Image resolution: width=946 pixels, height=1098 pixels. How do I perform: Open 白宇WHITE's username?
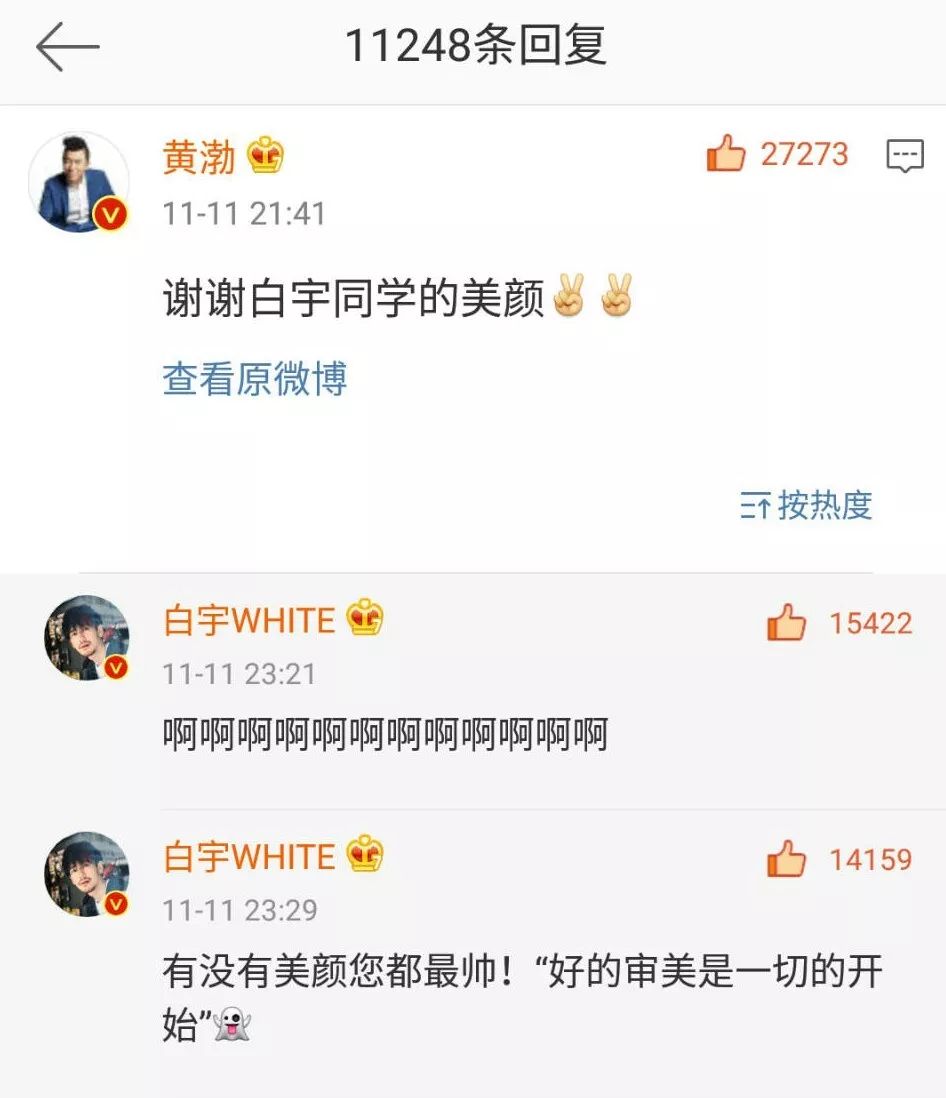coord(250,620)
